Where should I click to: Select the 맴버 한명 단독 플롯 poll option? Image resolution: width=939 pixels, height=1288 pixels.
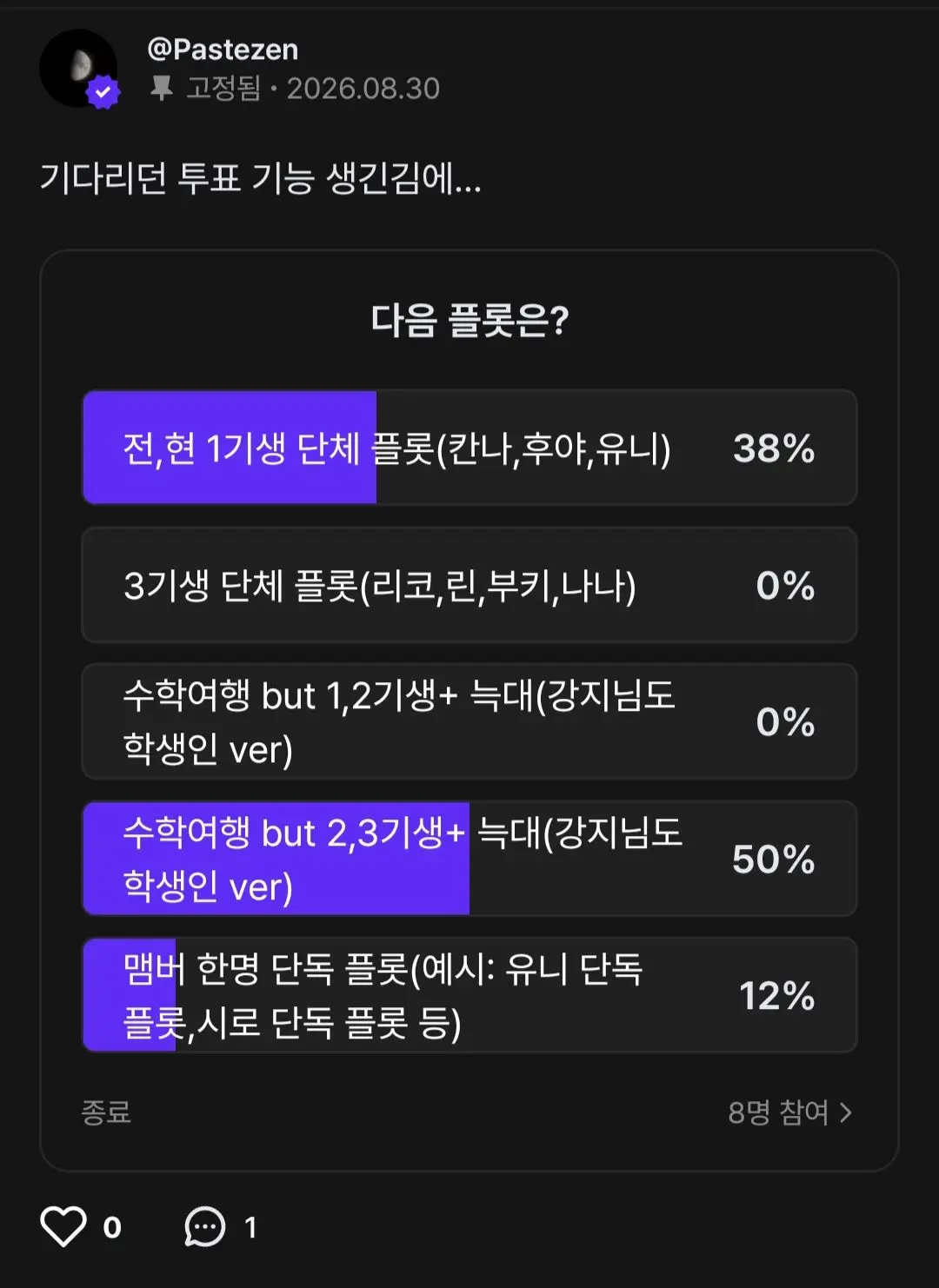pos(469,995)
